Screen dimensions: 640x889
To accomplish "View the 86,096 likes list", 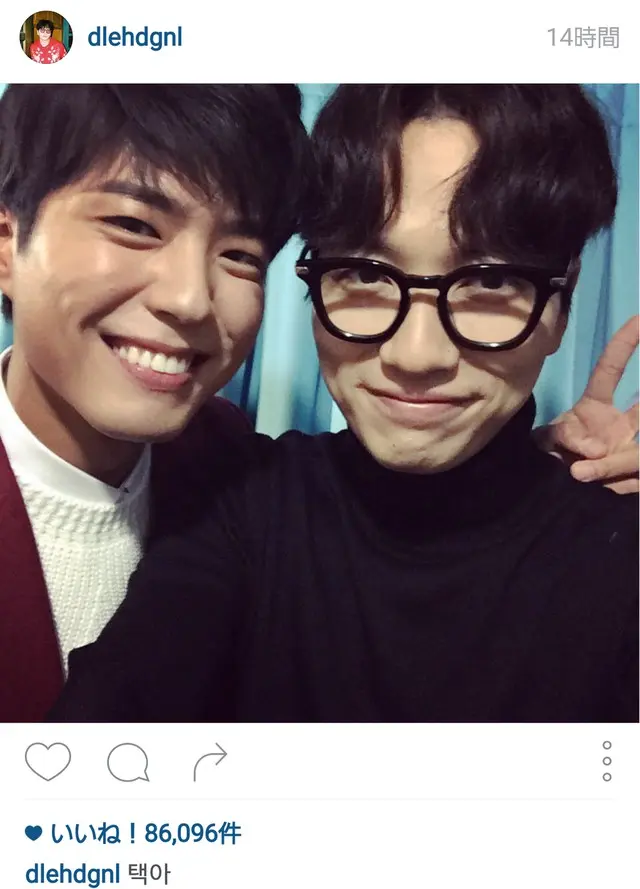I will tap(144, 833).
